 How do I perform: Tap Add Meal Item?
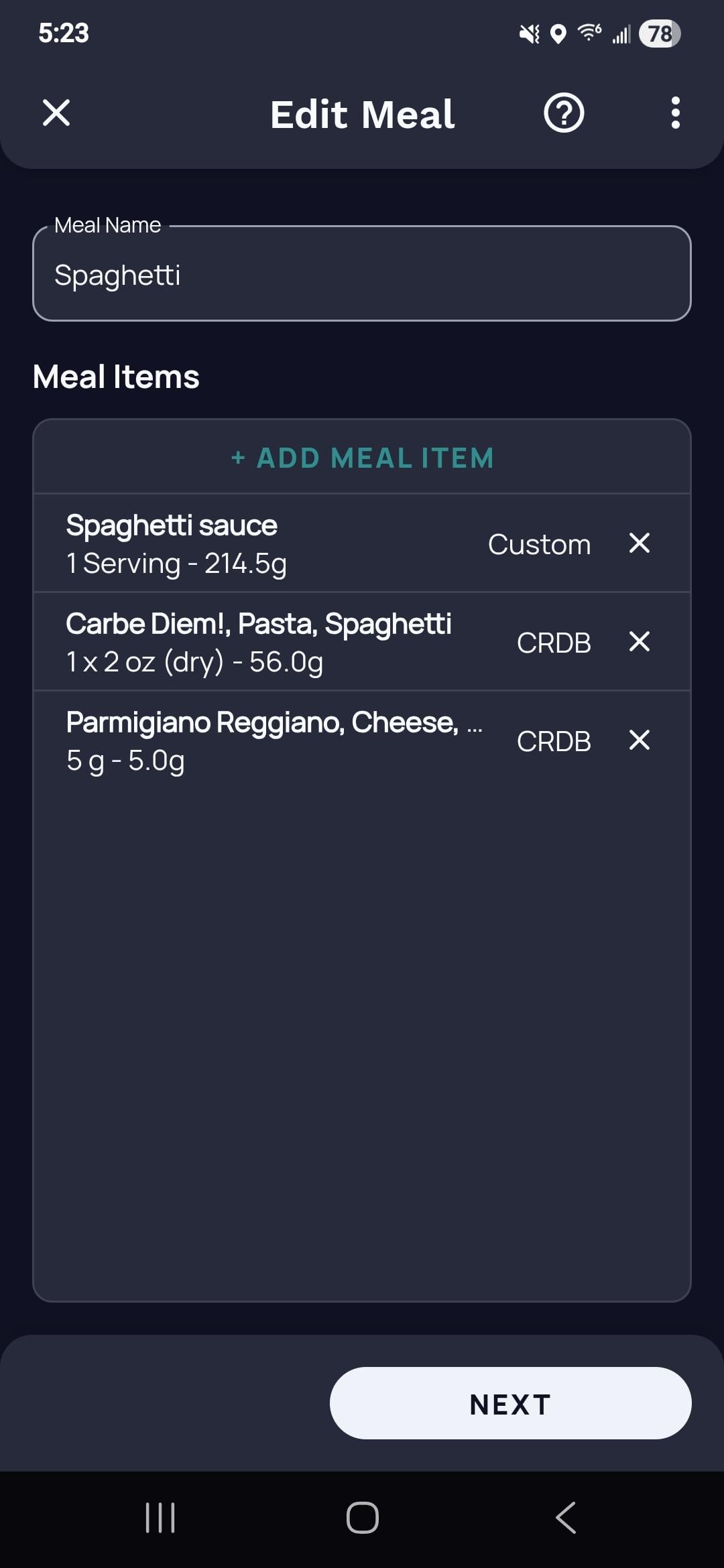click(x=362, y=458)
